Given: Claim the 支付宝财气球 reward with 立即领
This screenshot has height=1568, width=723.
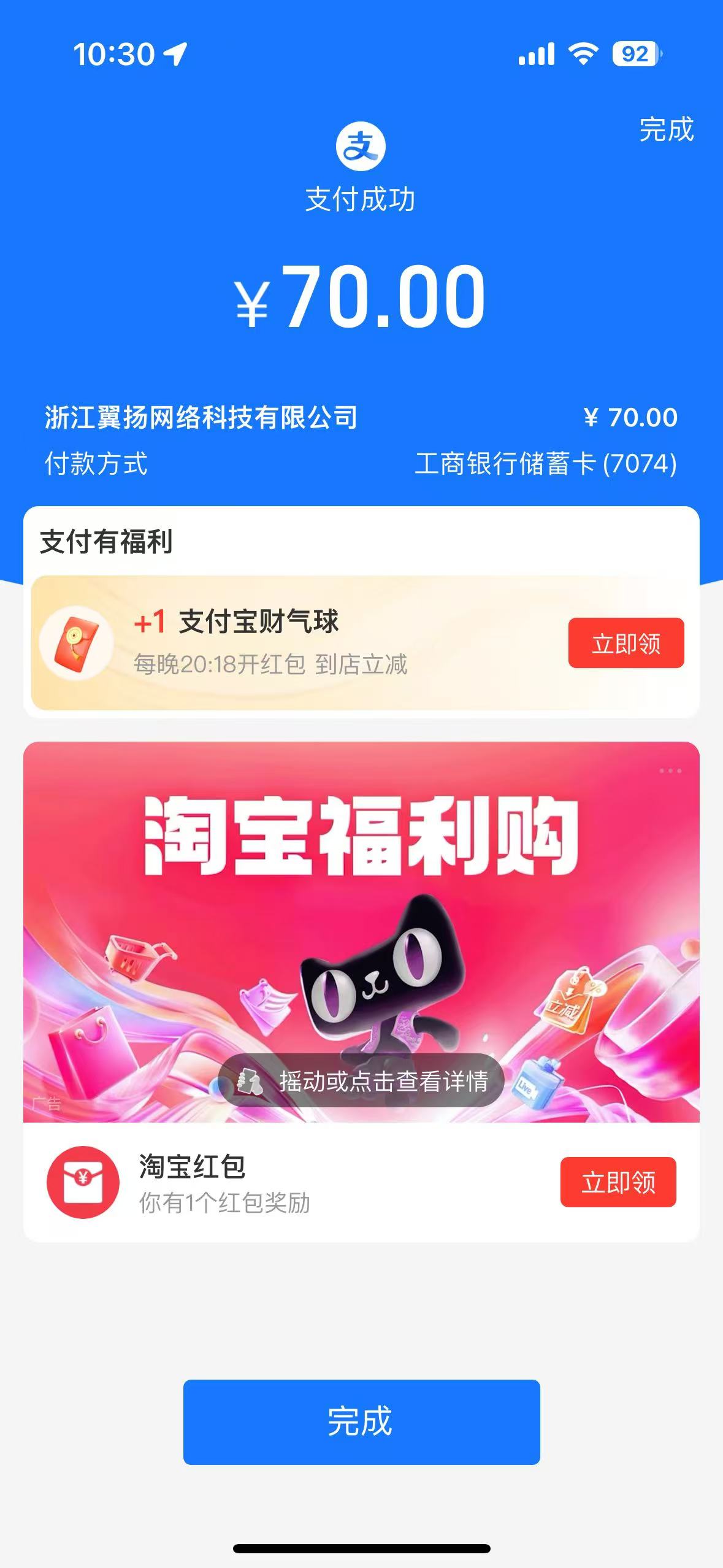Looking at the screenshot, I should 625,643.
